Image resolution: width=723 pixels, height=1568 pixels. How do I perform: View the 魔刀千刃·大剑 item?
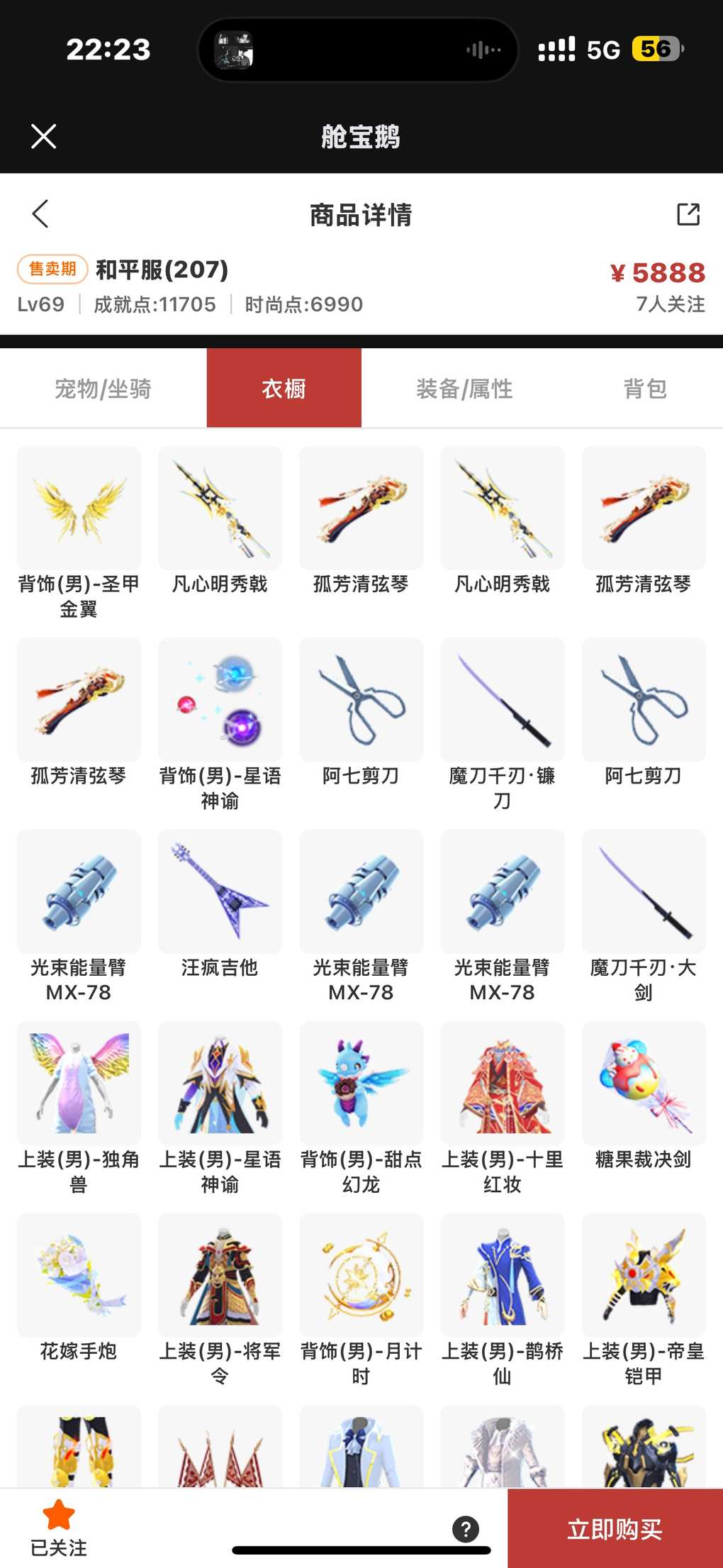click(643, 892)
